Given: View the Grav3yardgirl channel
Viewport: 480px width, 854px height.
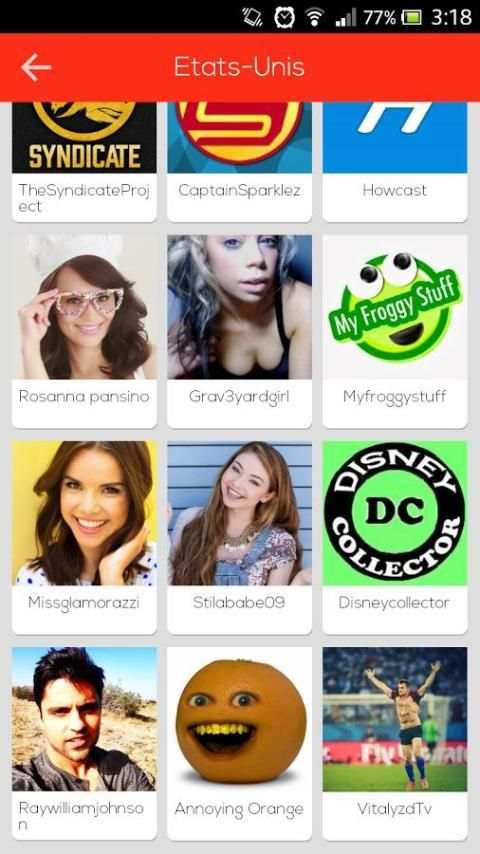Looking at the screenshot, I should [x=240, y=331].
